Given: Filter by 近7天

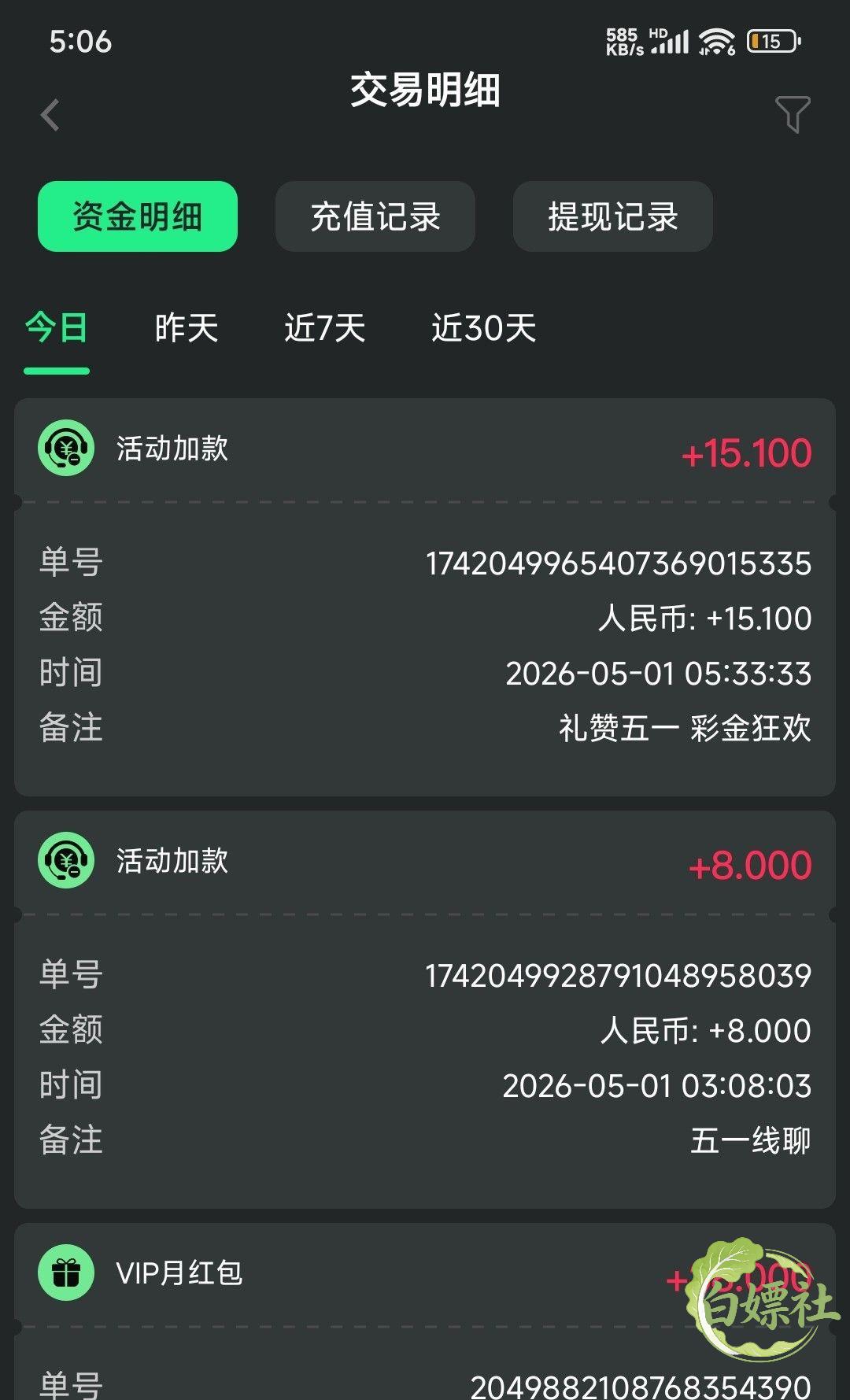Looking at the screenshot, I should (325, 327).
